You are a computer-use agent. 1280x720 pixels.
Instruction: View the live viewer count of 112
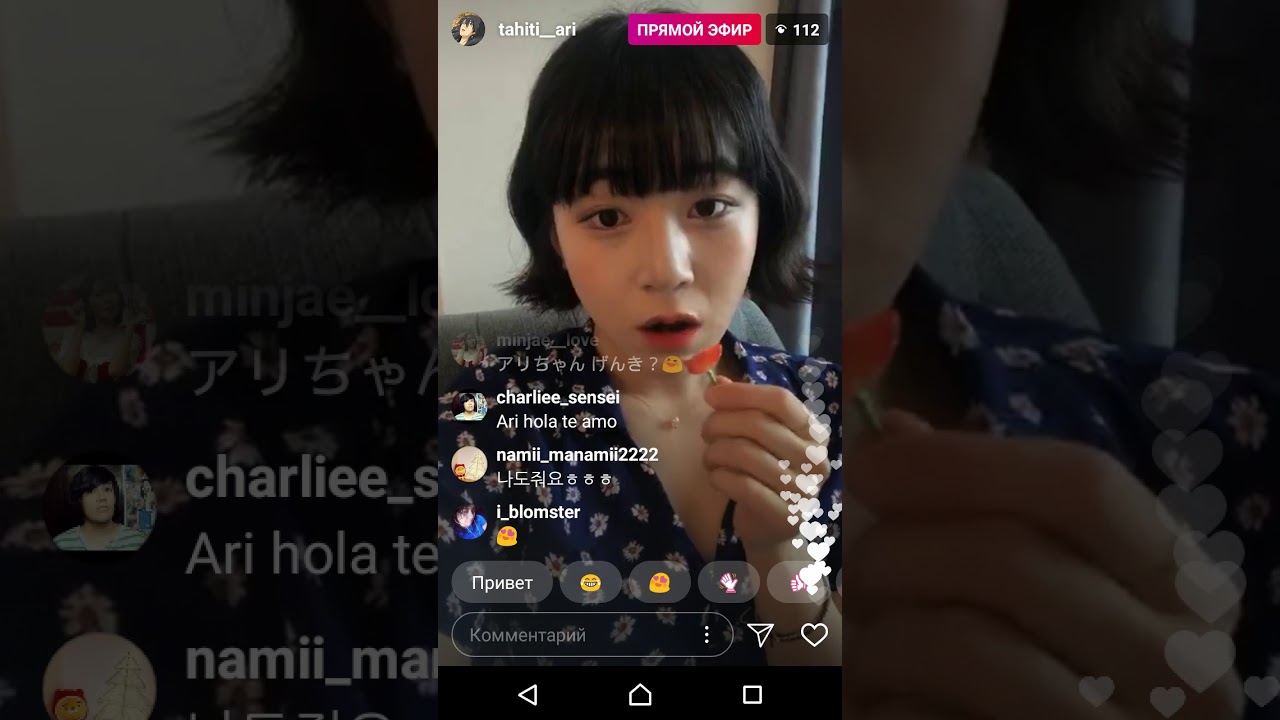[797, 30]
